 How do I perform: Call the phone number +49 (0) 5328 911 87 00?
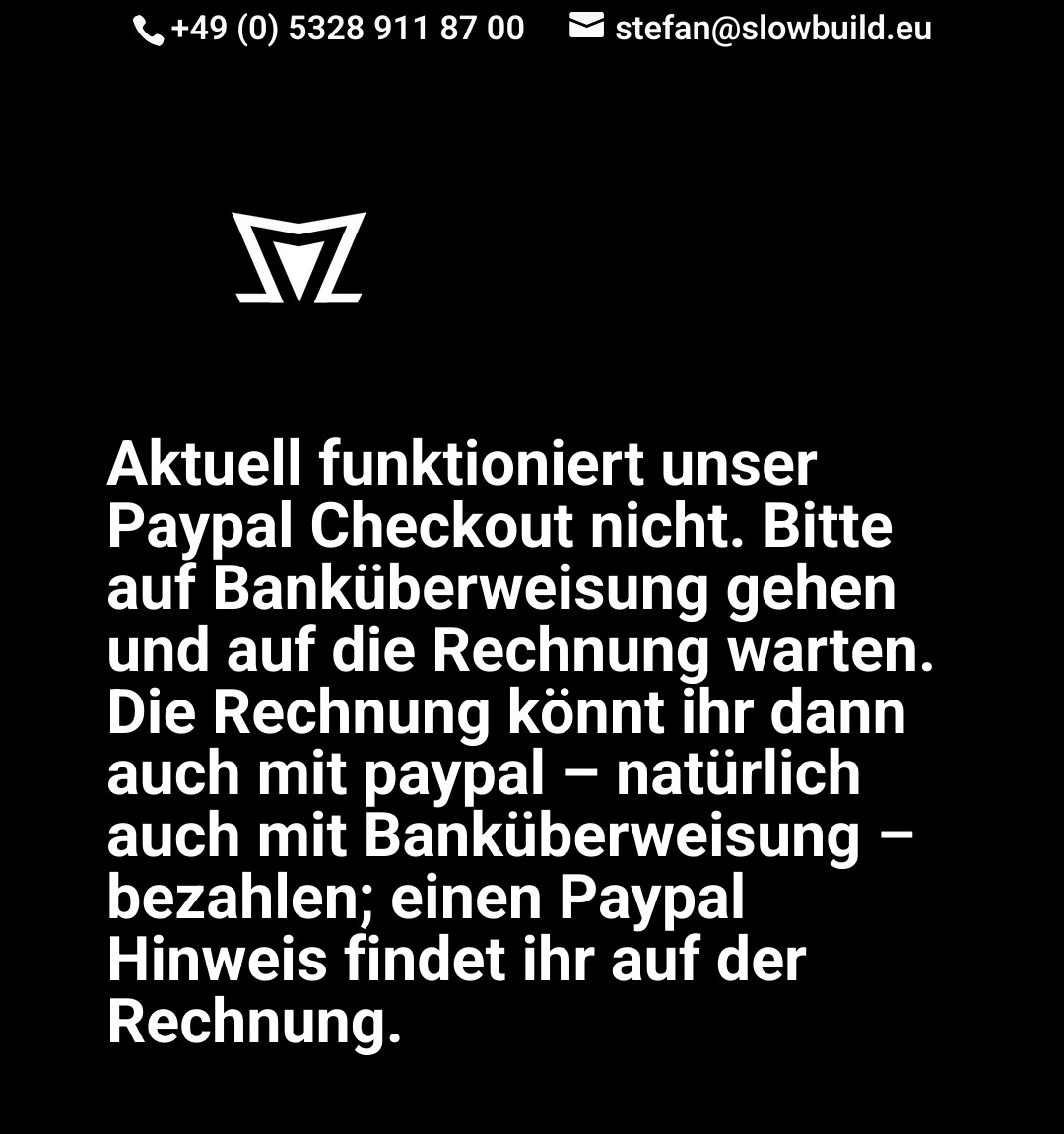(346, 28)
